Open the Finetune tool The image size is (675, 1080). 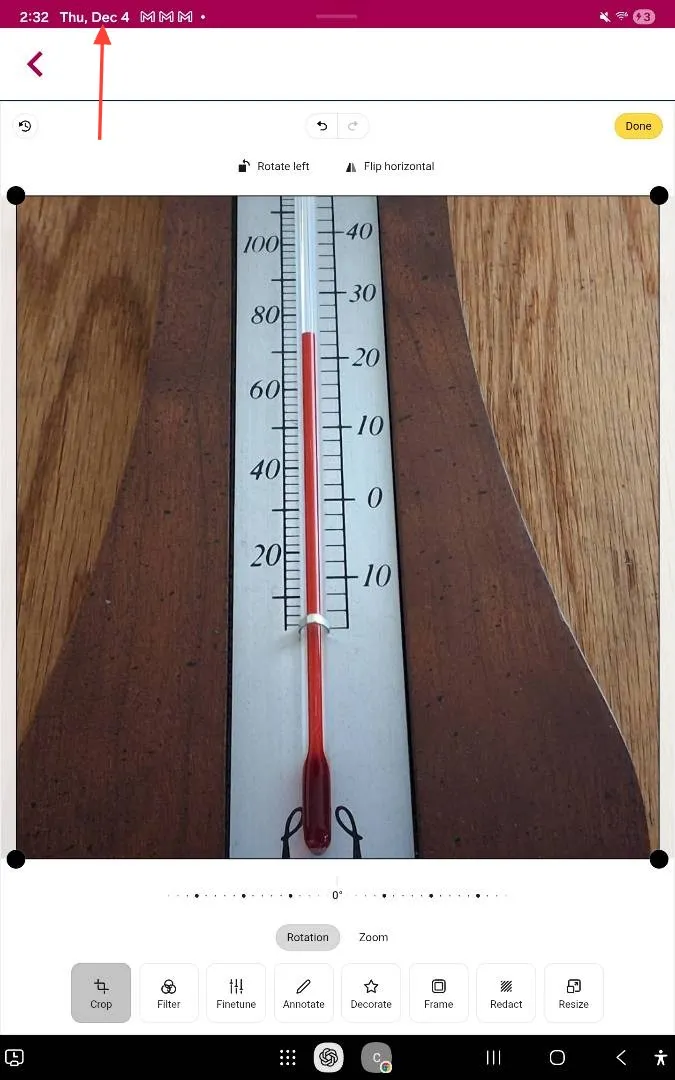(x=236, y=992)
